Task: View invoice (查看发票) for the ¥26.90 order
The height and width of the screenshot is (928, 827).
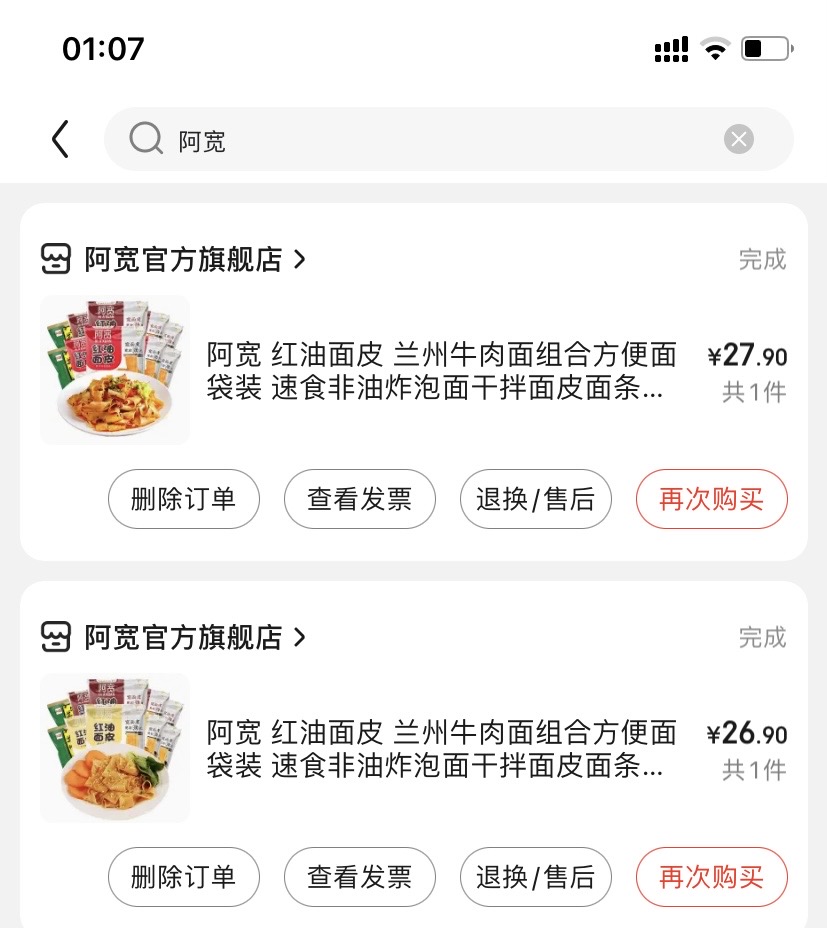Action: (360, 877)
